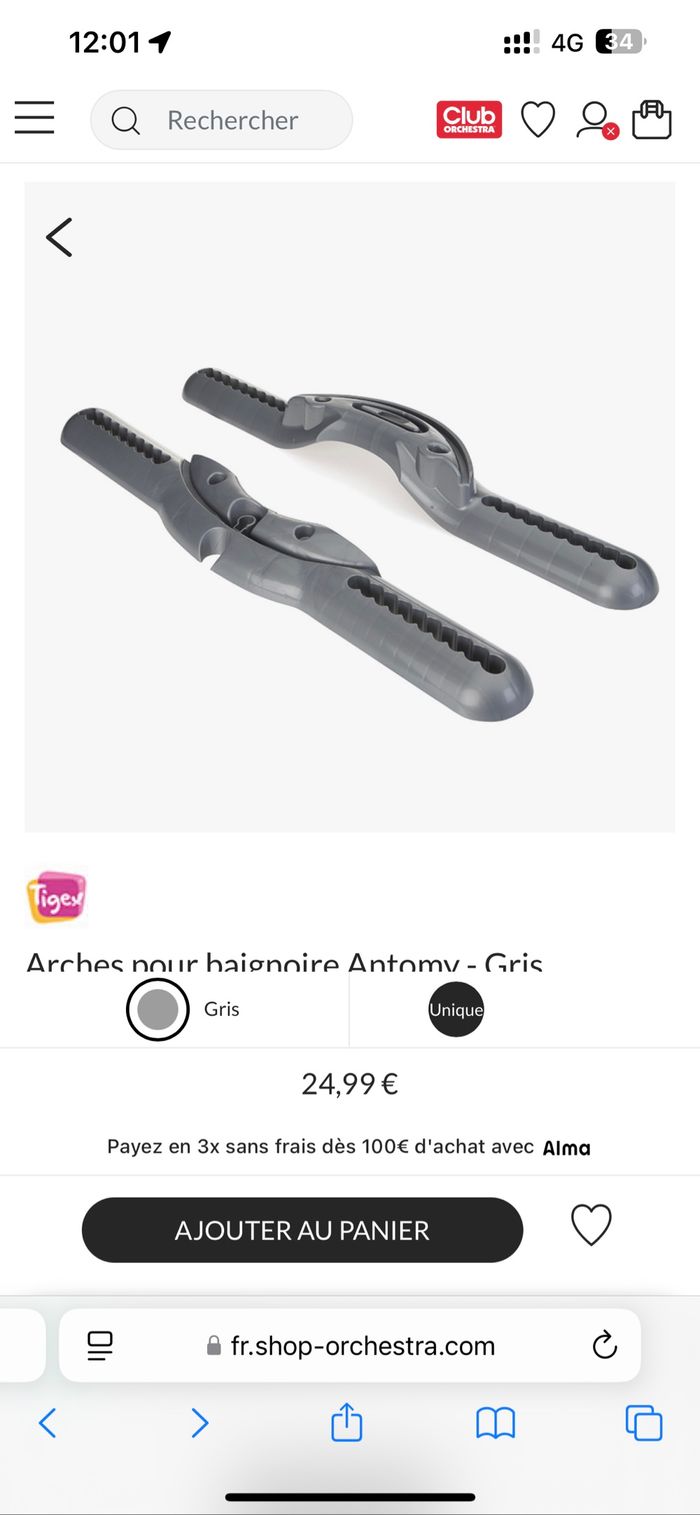700x1515 pixels.
Task: Open the Club Orchestra page
Action: click(469, 119)
